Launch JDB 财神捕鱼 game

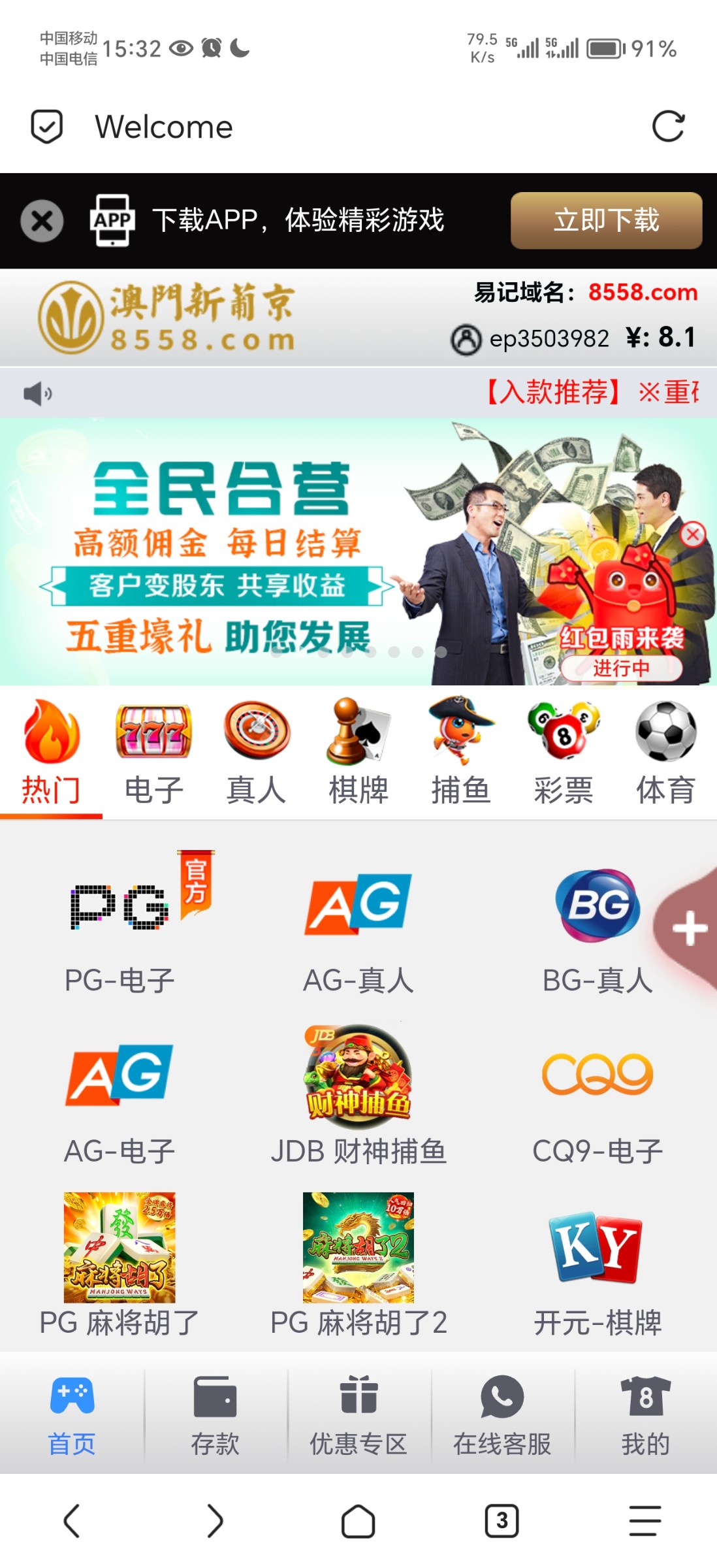tap(358, 1098)
